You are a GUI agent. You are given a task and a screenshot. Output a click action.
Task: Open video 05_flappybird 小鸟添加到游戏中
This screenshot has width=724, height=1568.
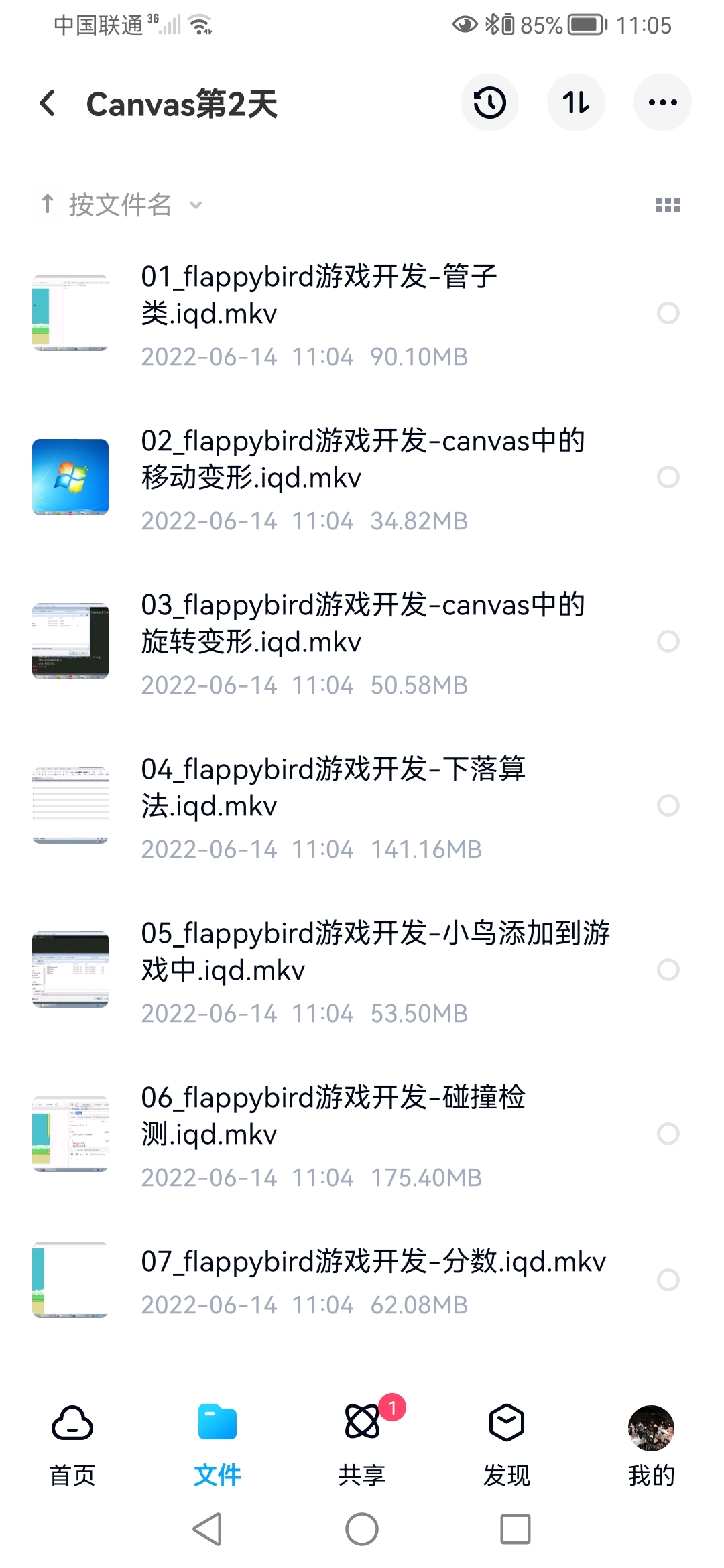pyautogui.click(x=375, y=952)
